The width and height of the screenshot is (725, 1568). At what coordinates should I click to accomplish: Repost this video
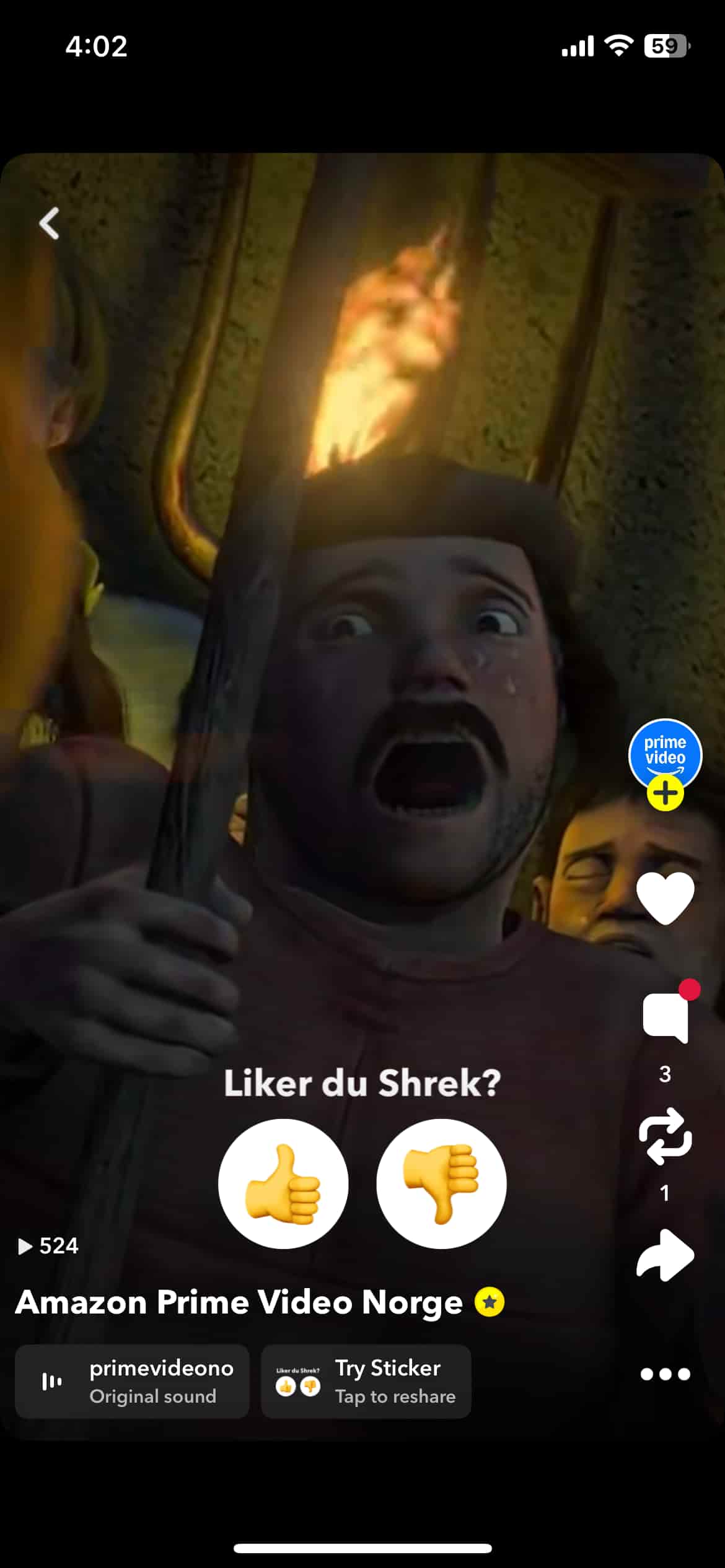point(665,1136)
